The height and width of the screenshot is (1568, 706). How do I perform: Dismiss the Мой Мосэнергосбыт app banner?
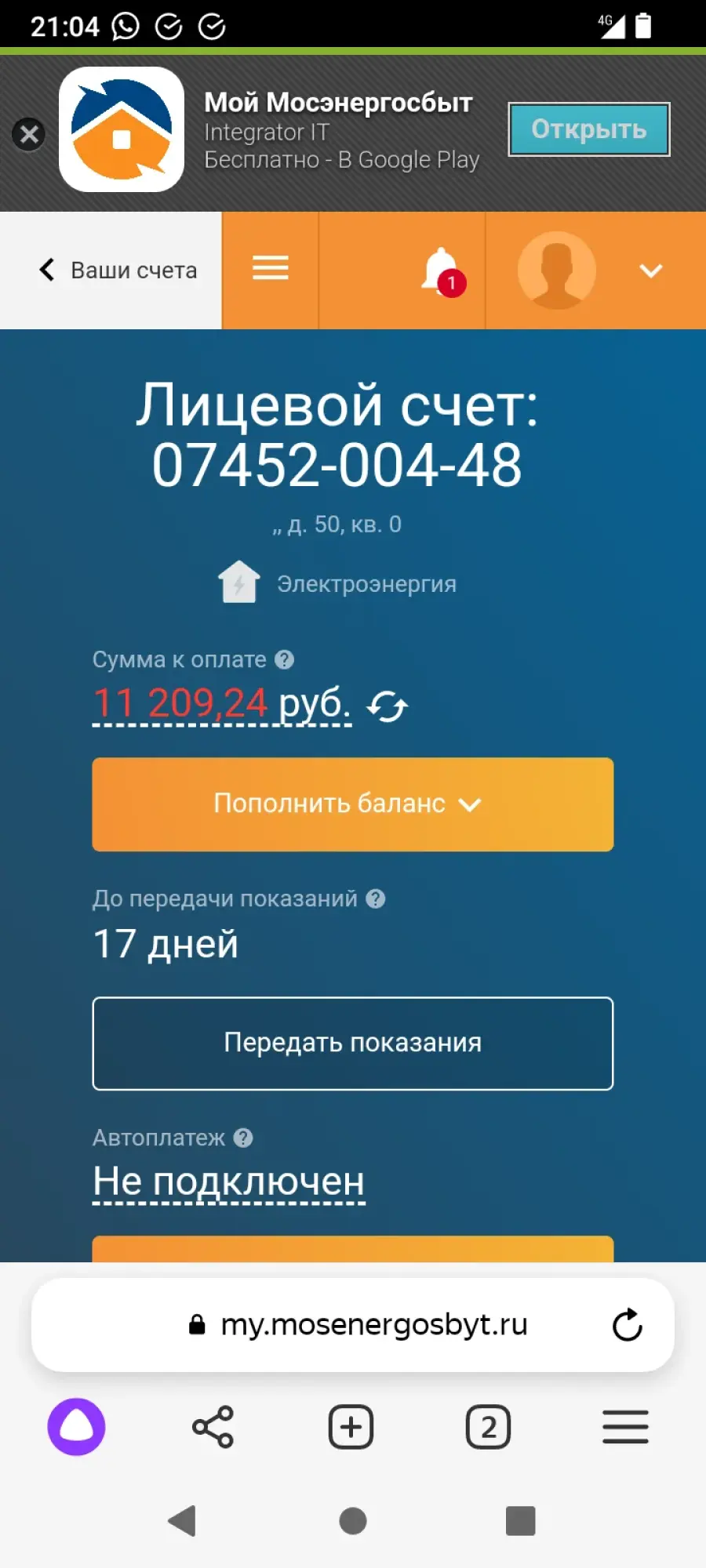[29, 135]
